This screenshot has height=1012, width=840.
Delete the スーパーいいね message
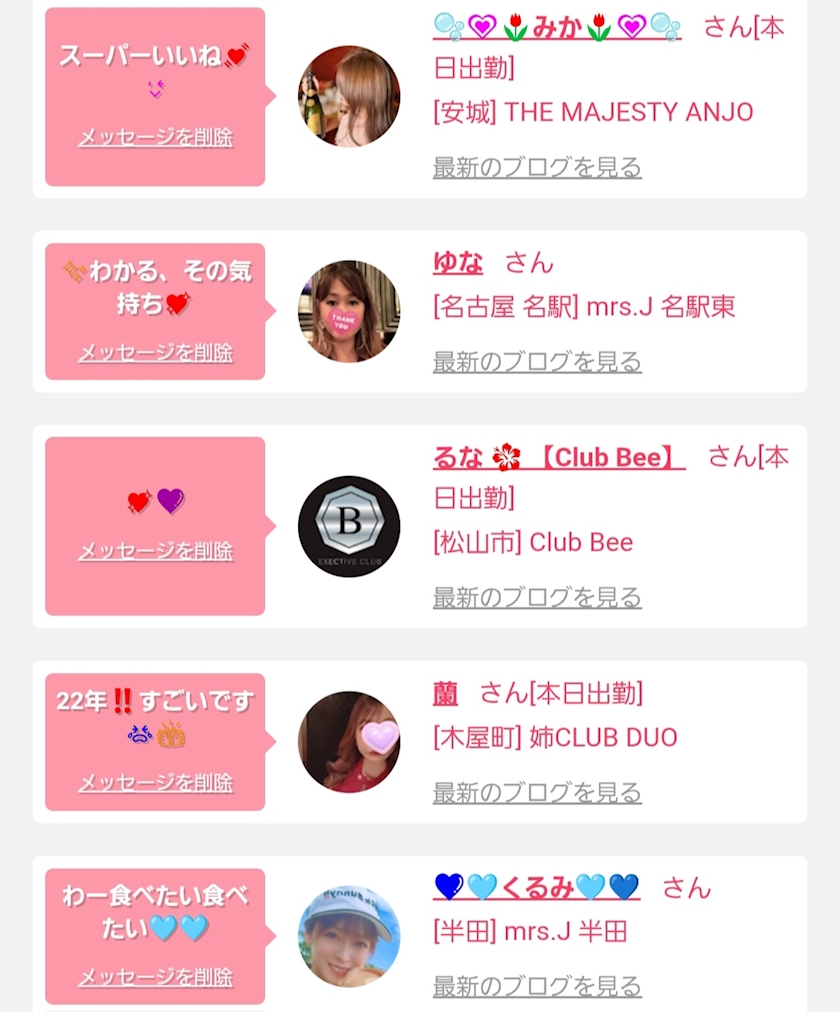(x=155, y=138)
